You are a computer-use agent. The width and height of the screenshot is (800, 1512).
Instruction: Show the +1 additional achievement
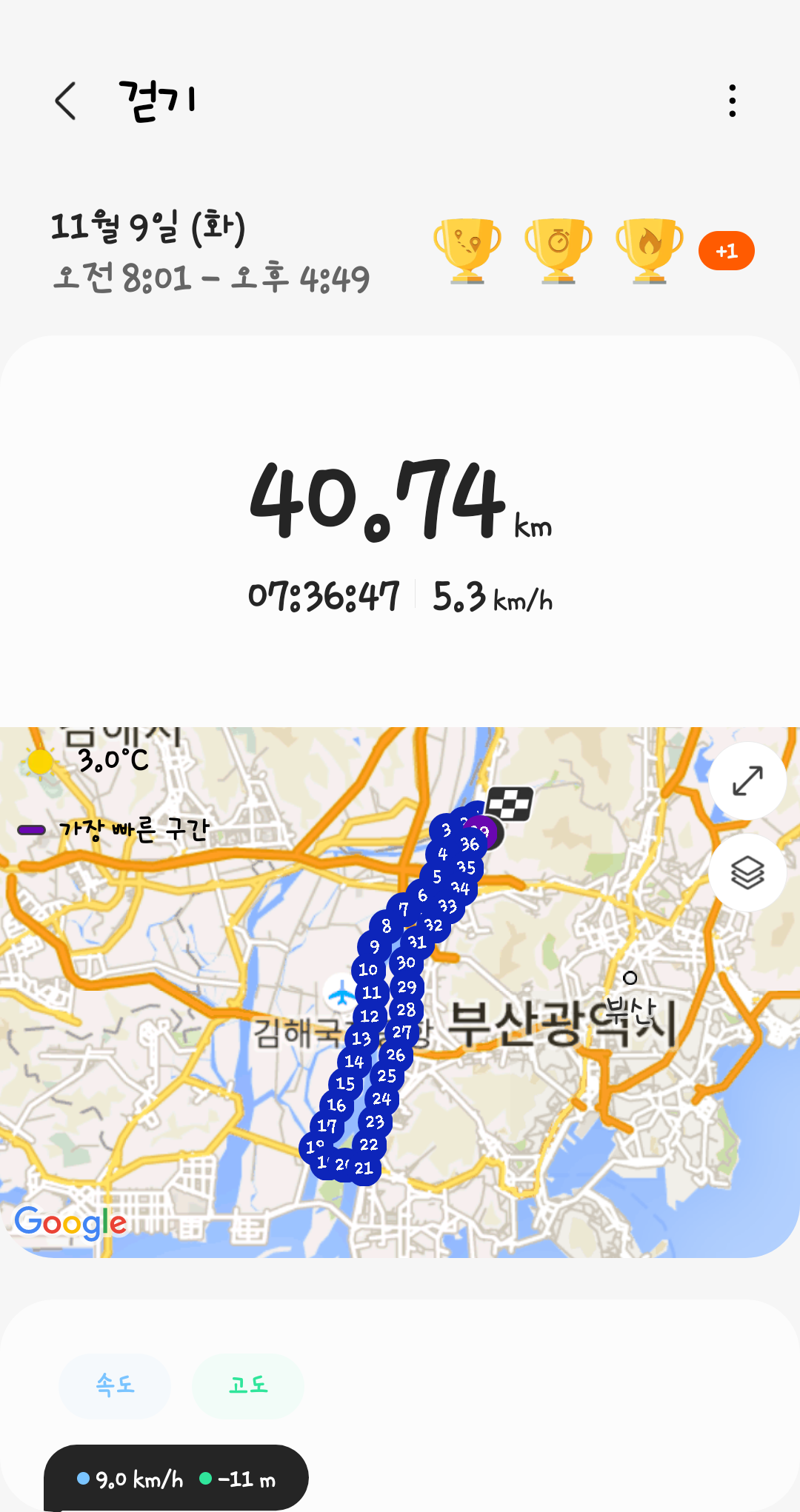[726, 251]
